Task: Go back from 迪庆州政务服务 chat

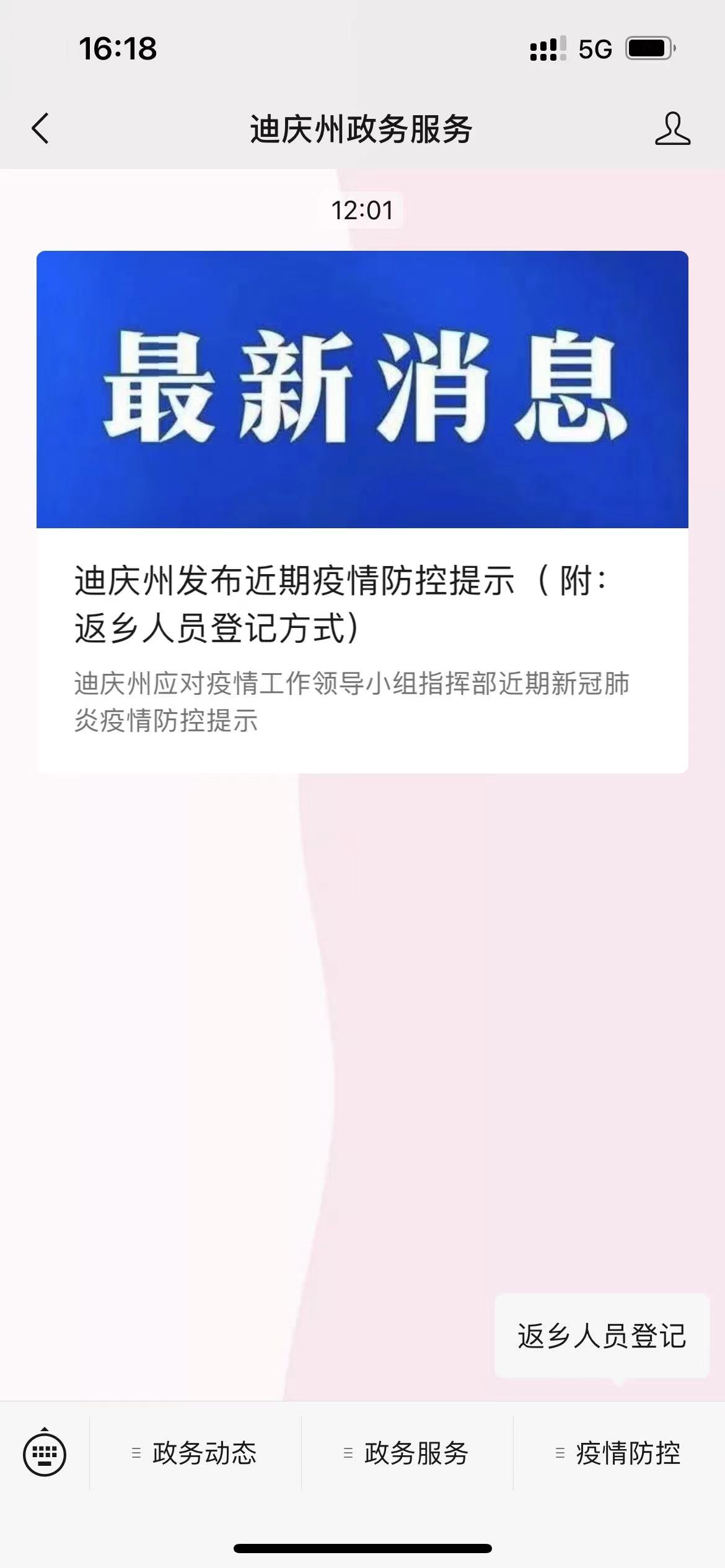Action: click(x=40, y=129)
